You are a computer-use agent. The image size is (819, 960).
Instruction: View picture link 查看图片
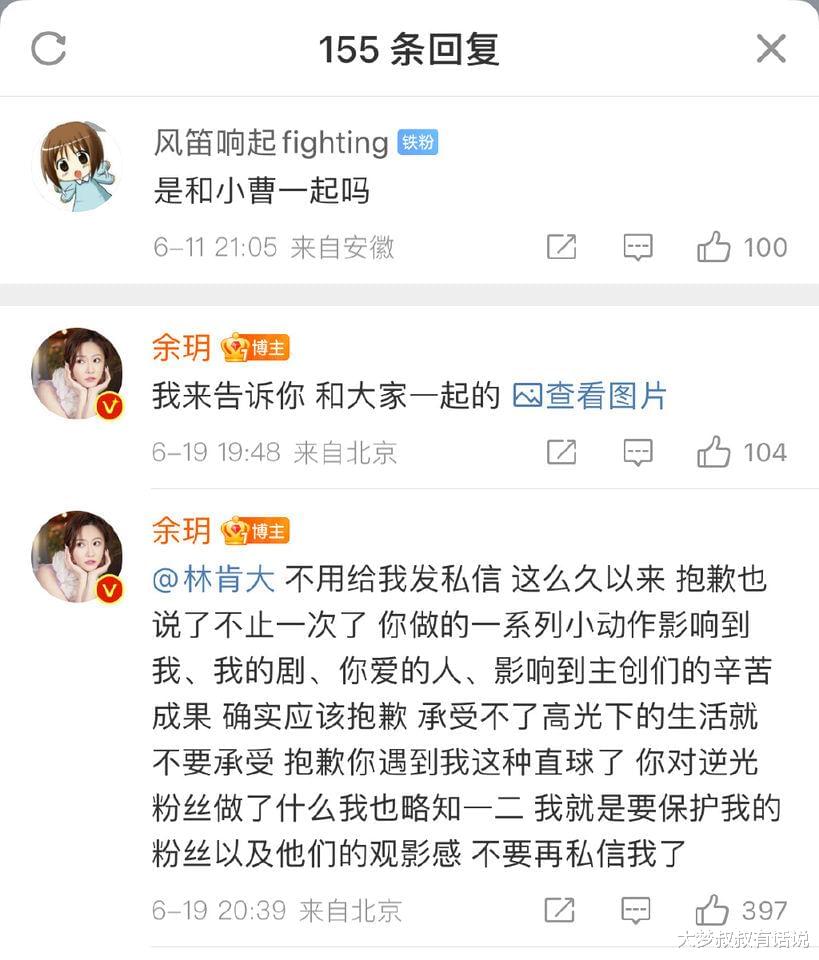point(590,396)
